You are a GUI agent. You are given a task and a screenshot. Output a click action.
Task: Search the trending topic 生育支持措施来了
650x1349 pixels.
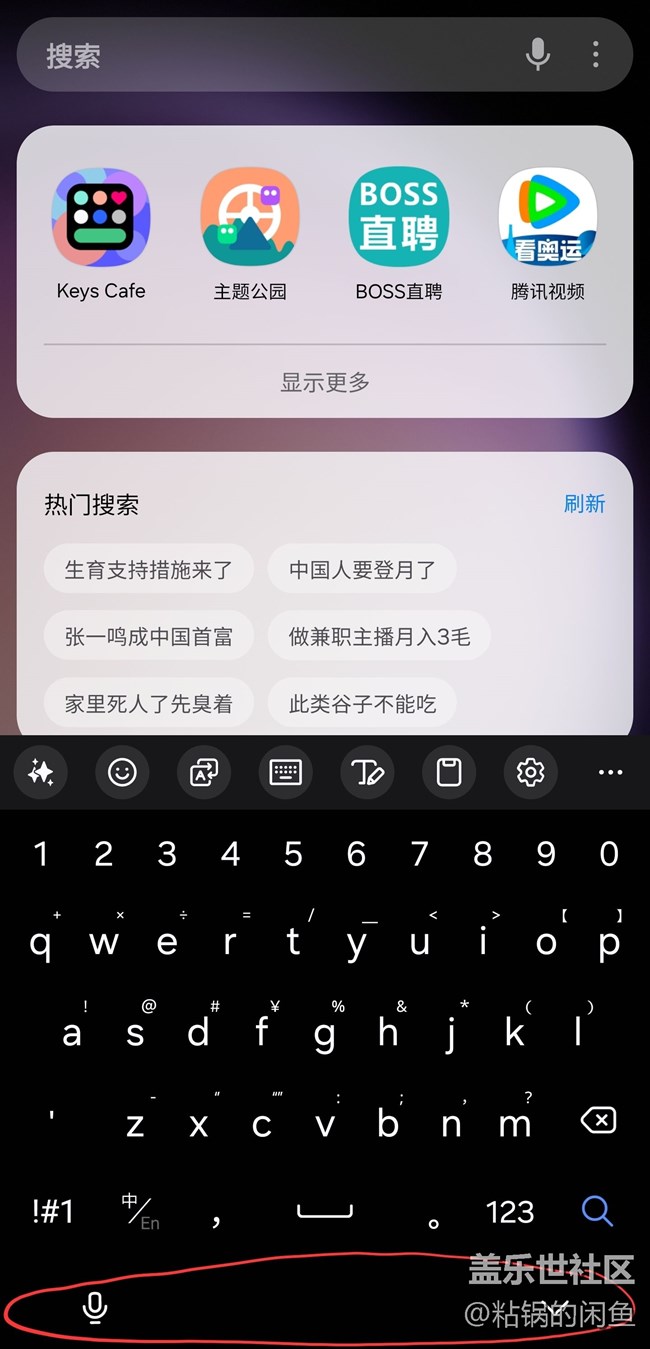tap(148, 570)
